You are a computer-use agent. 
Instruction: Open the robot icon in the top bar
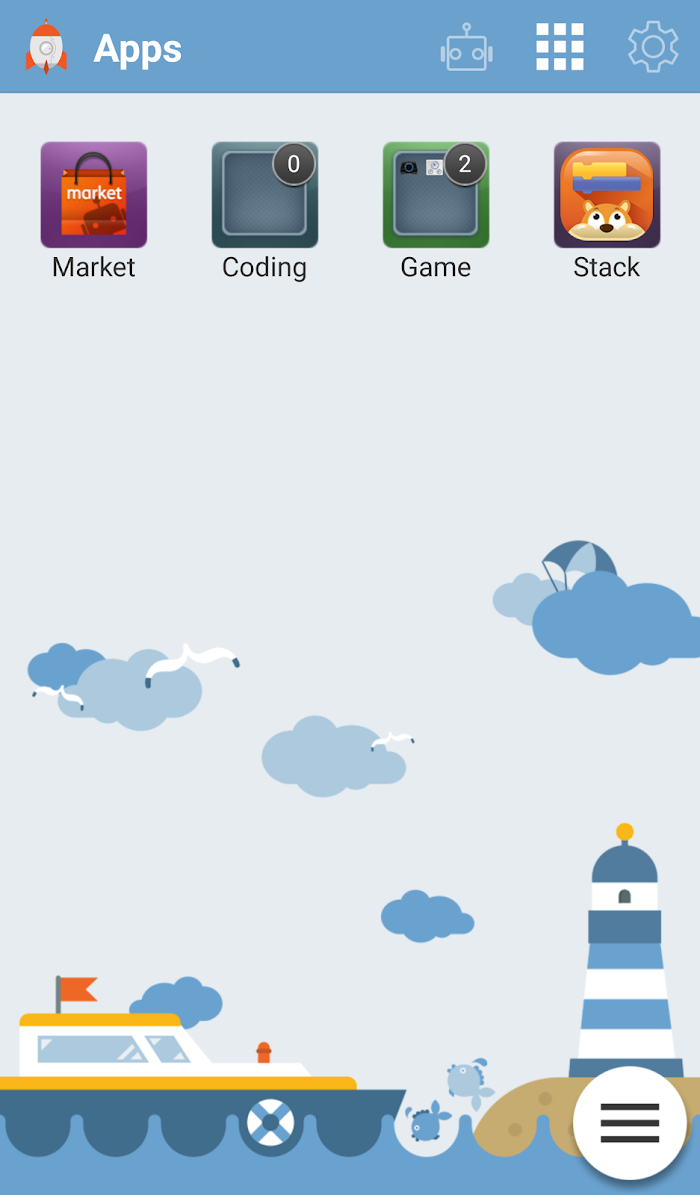467,47
